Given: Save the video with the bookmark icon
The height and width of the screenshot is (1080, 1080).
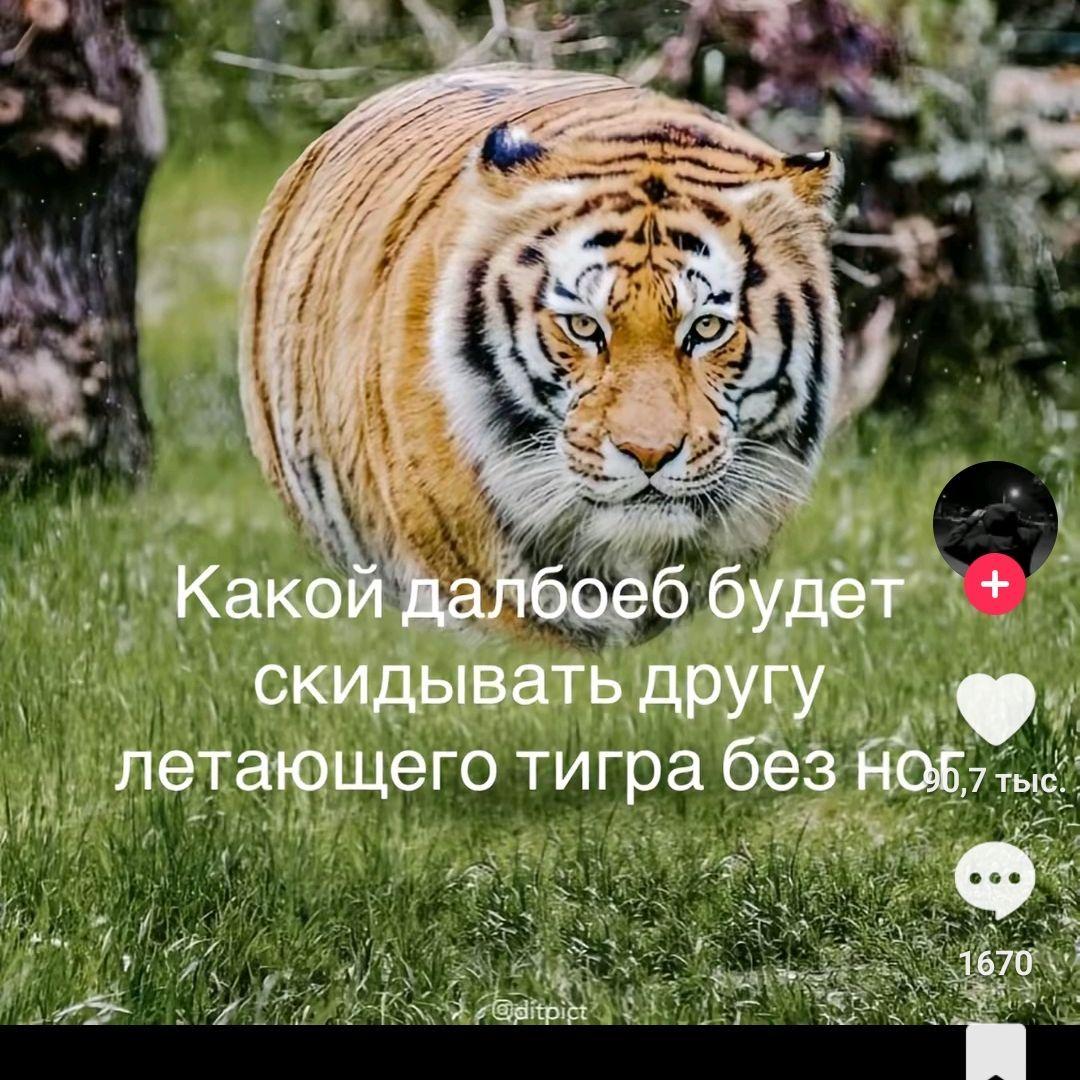Looking at the screenshot, I should [x=997, y=1052].
